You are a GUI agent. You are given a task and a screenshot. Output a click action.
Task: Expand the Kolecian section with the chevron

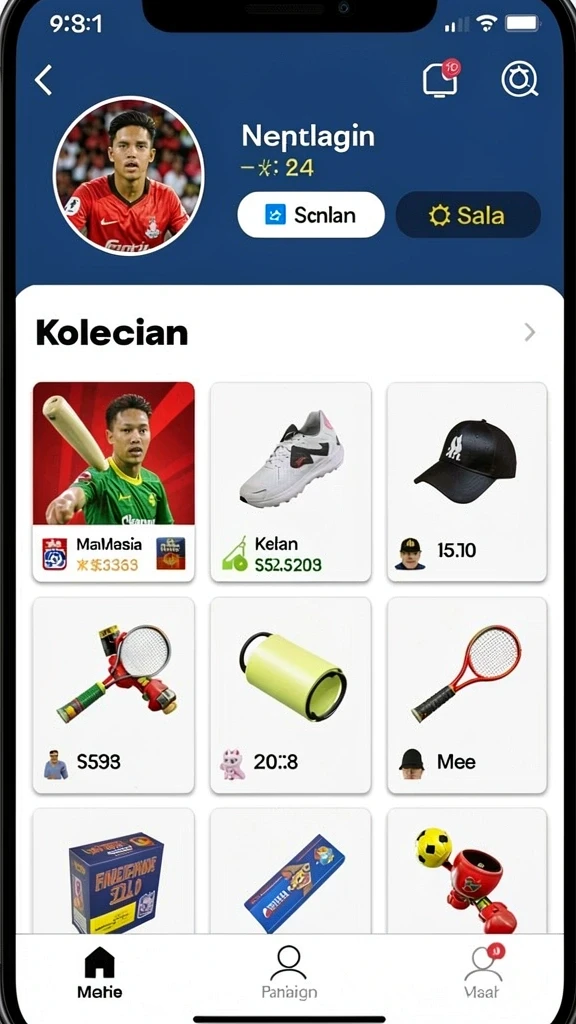(530, 333)
